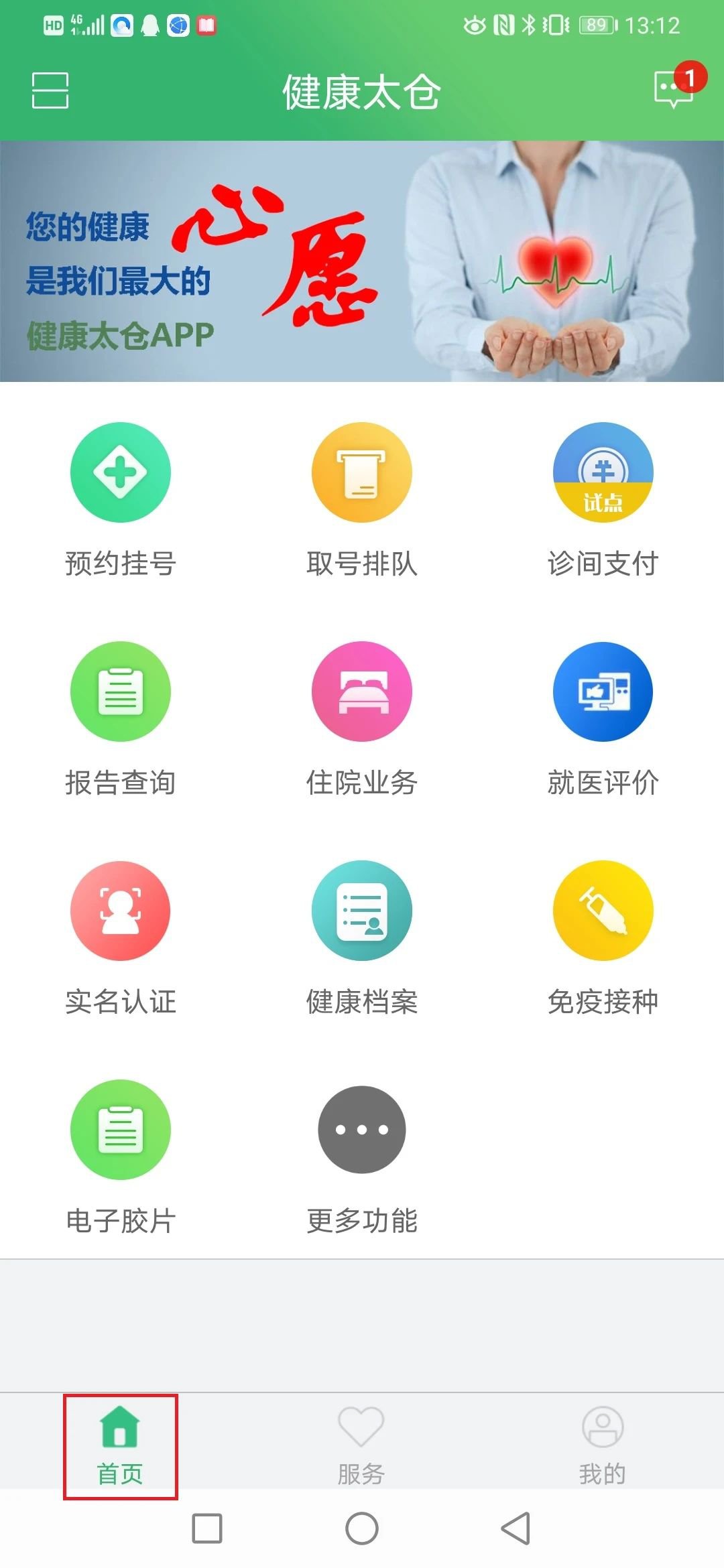
Task: Open the 心愿 health banner
Action: point(362,261)
